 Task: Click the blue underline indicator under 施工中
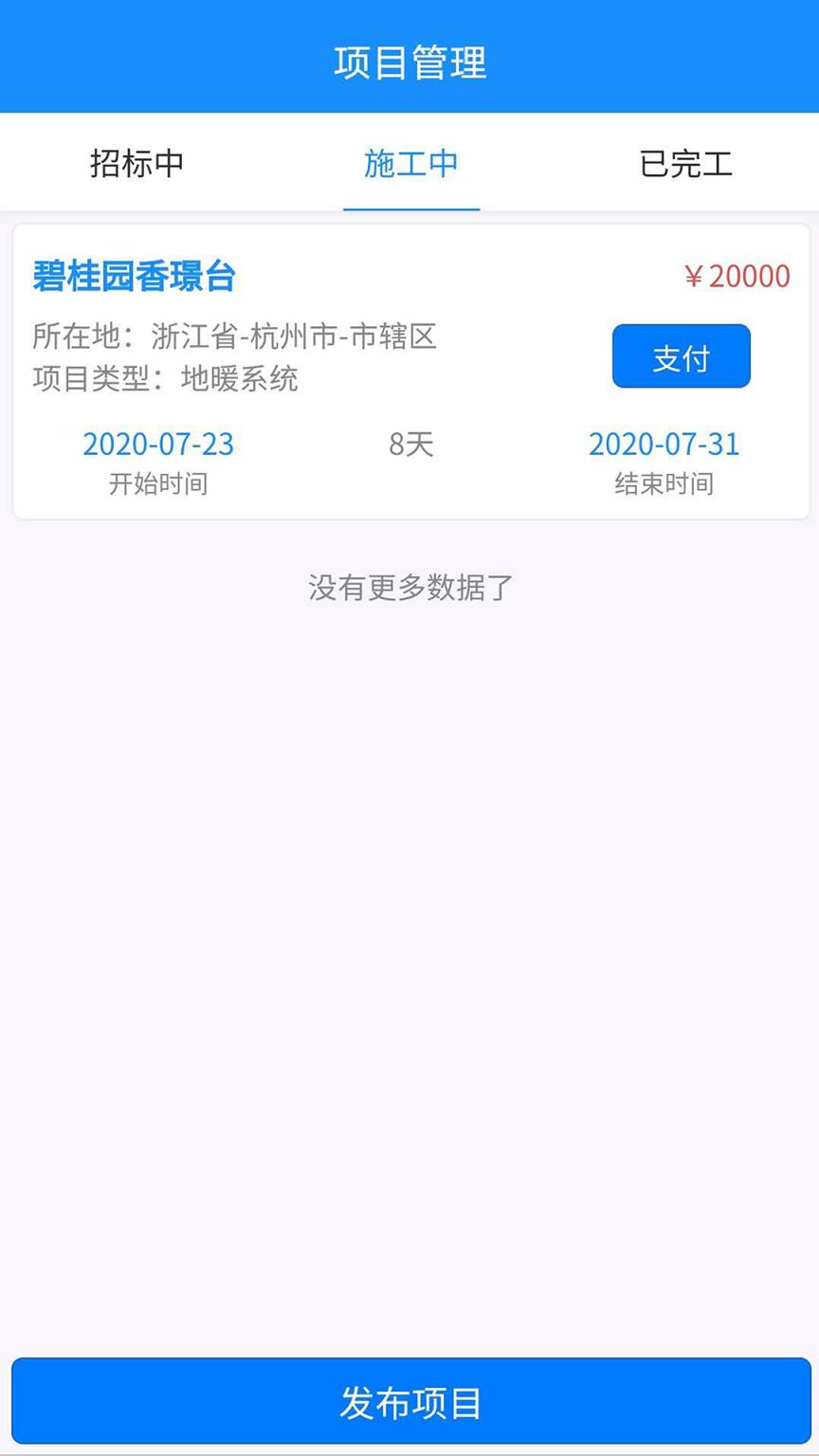coord(412,210)
